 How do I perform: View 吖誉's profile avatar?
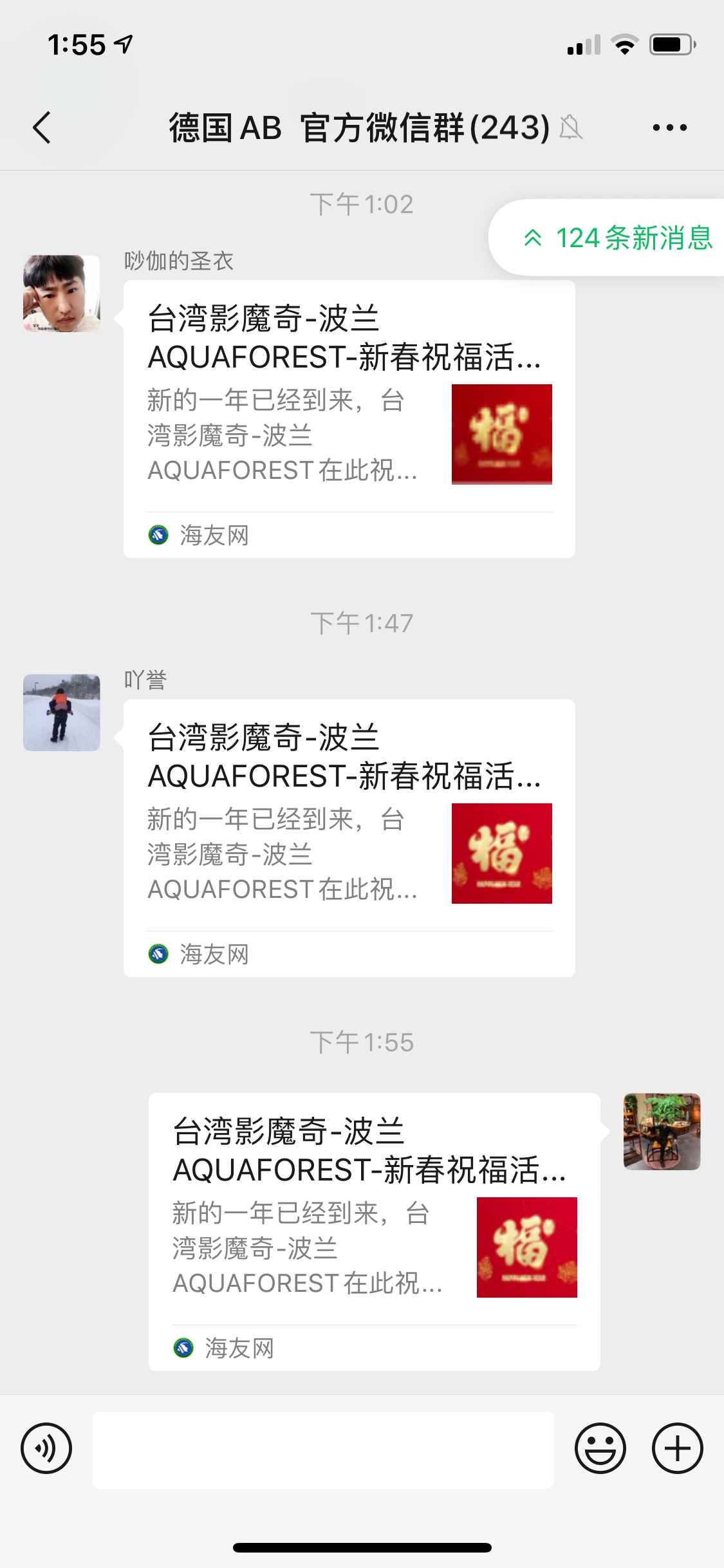coord(62,713)
